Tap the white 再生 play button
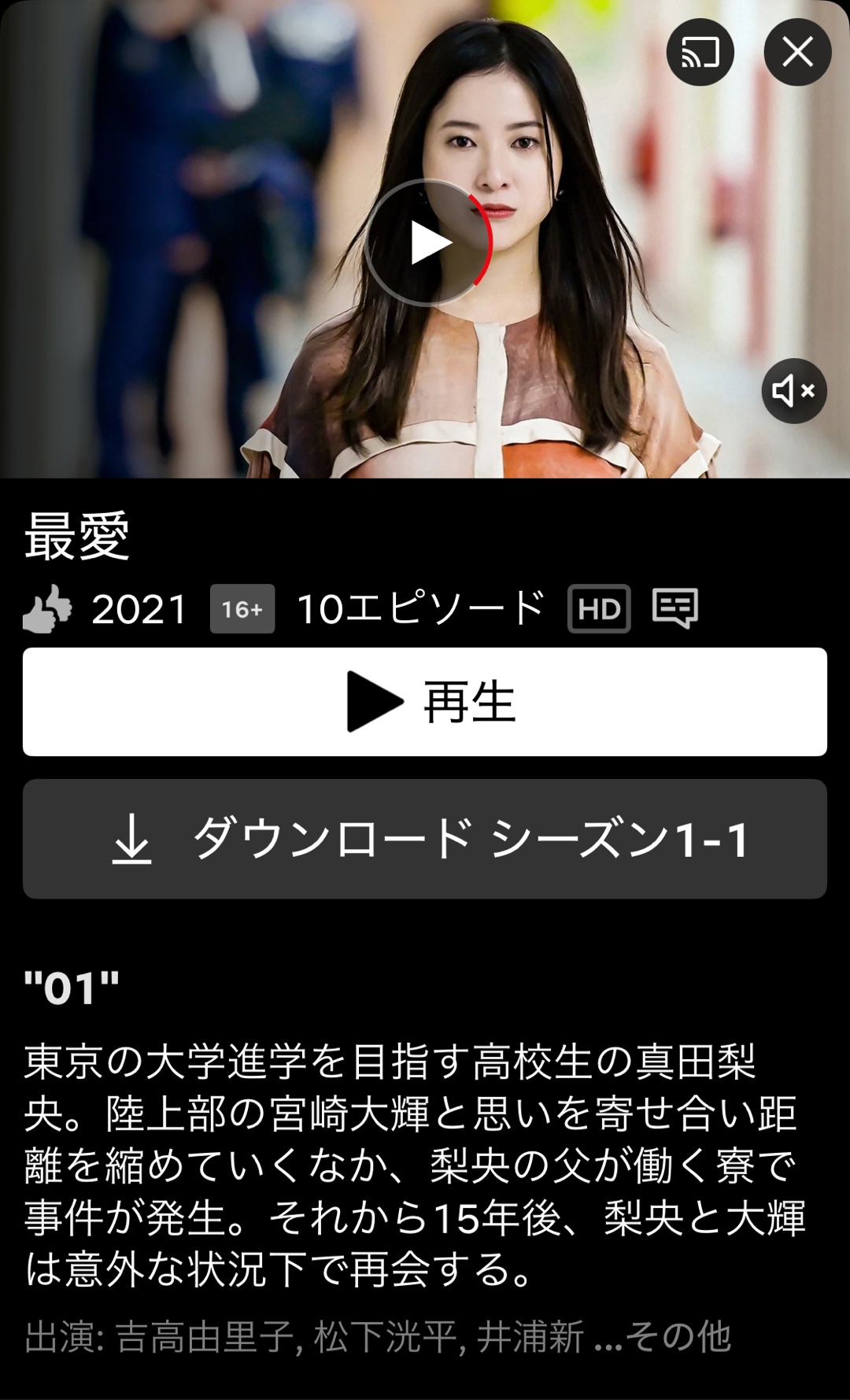 point(425,701)
